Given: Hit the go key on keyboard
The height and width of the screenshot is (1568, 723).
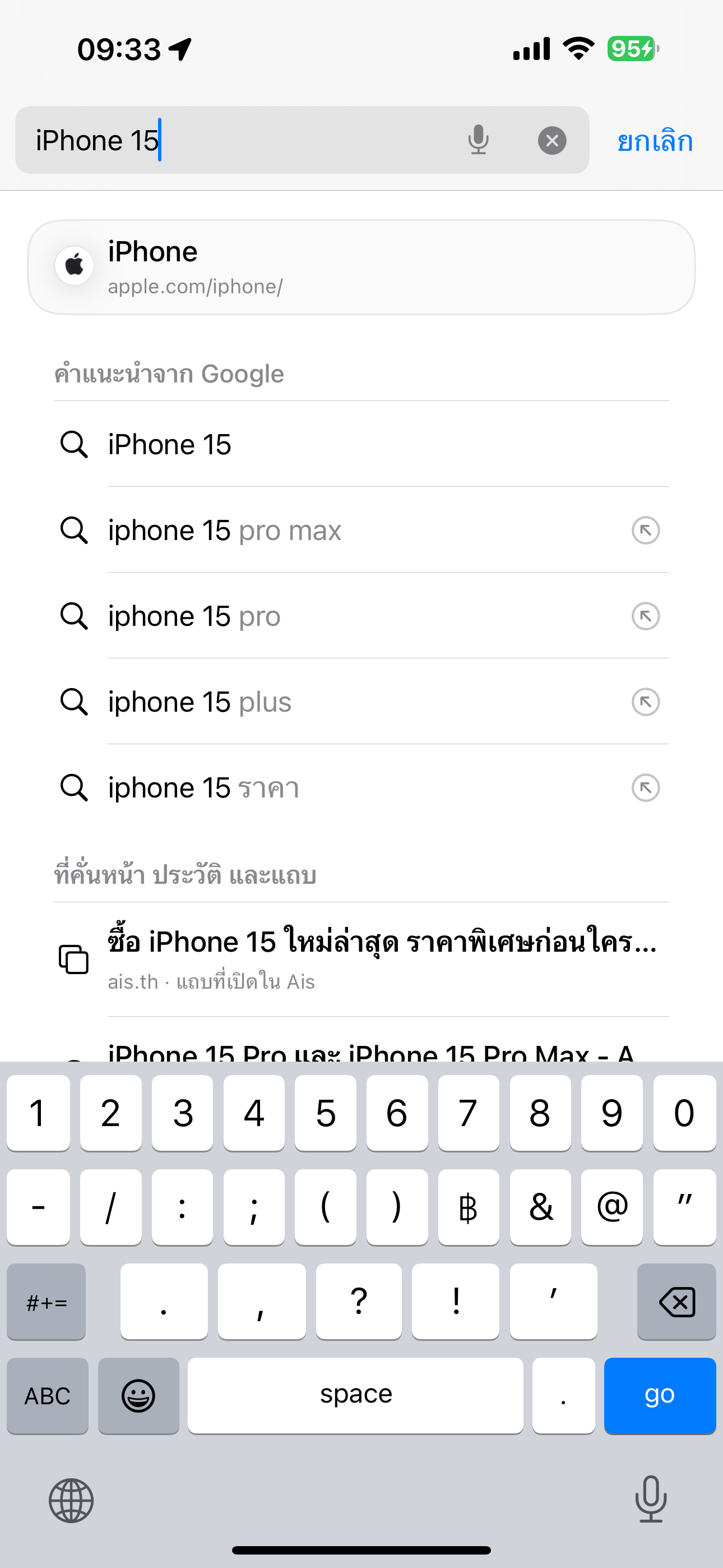Looking at the screenshot, I should point(659,1395).
